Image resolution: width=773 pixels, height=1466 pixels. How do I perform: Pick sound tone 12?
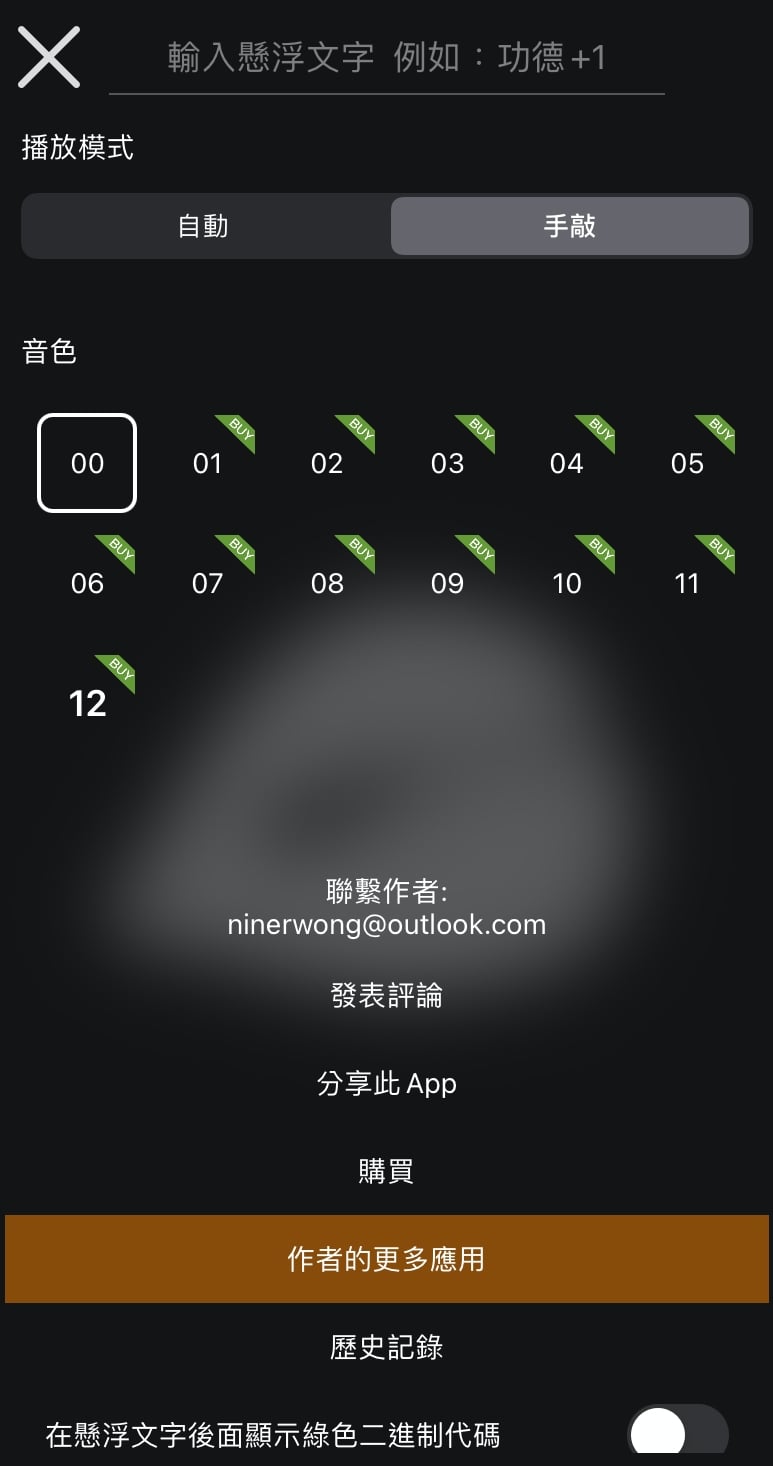tap(87, 703)
